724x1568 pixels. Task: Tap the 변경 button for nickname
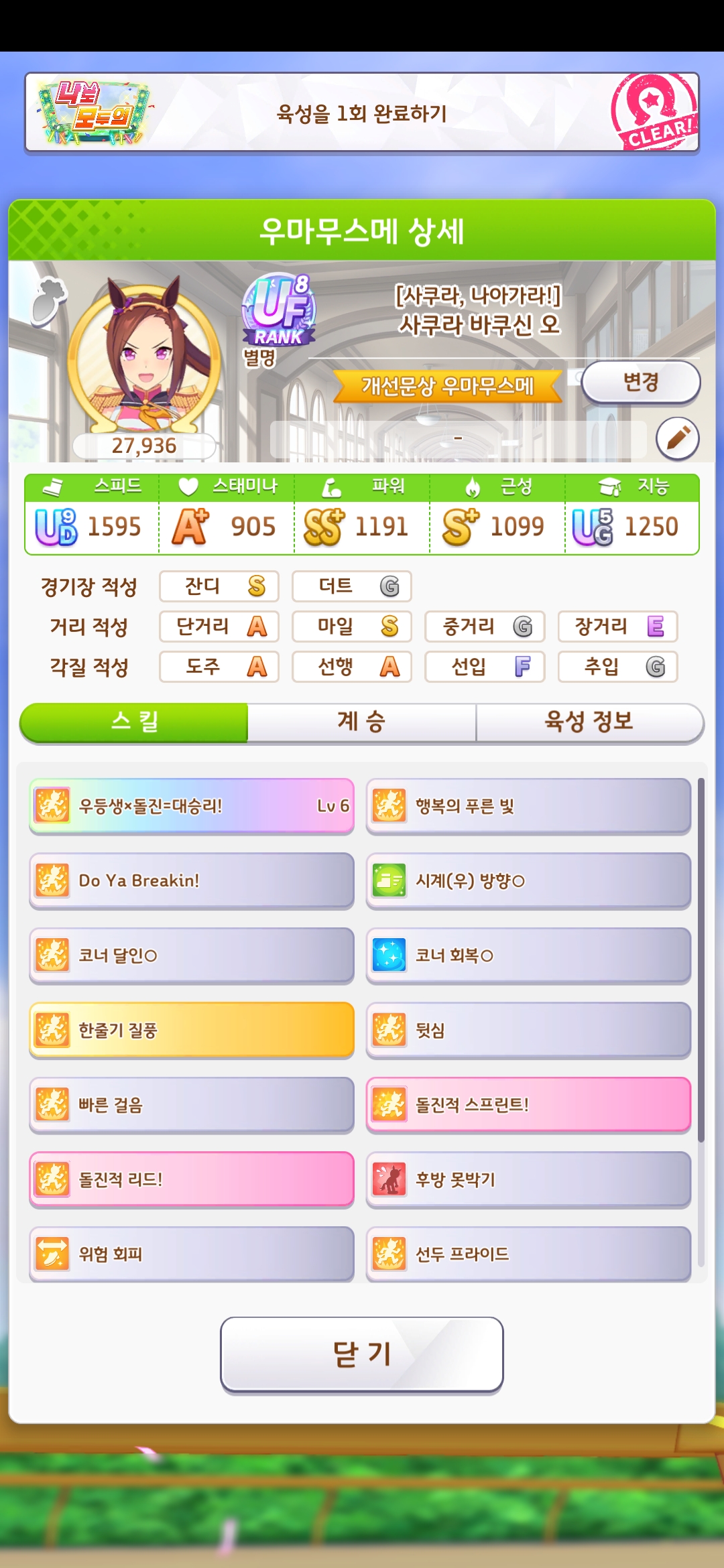(x=640, y=383)
